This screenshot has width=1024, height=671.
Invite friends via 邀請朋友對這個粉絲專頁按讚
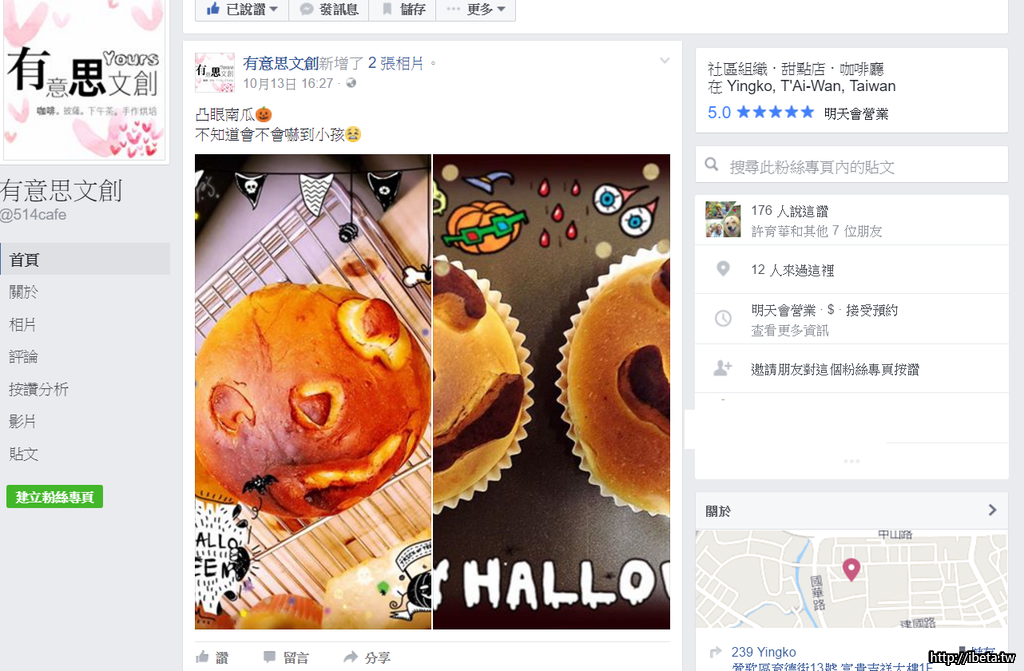click(x=835, y=369)
